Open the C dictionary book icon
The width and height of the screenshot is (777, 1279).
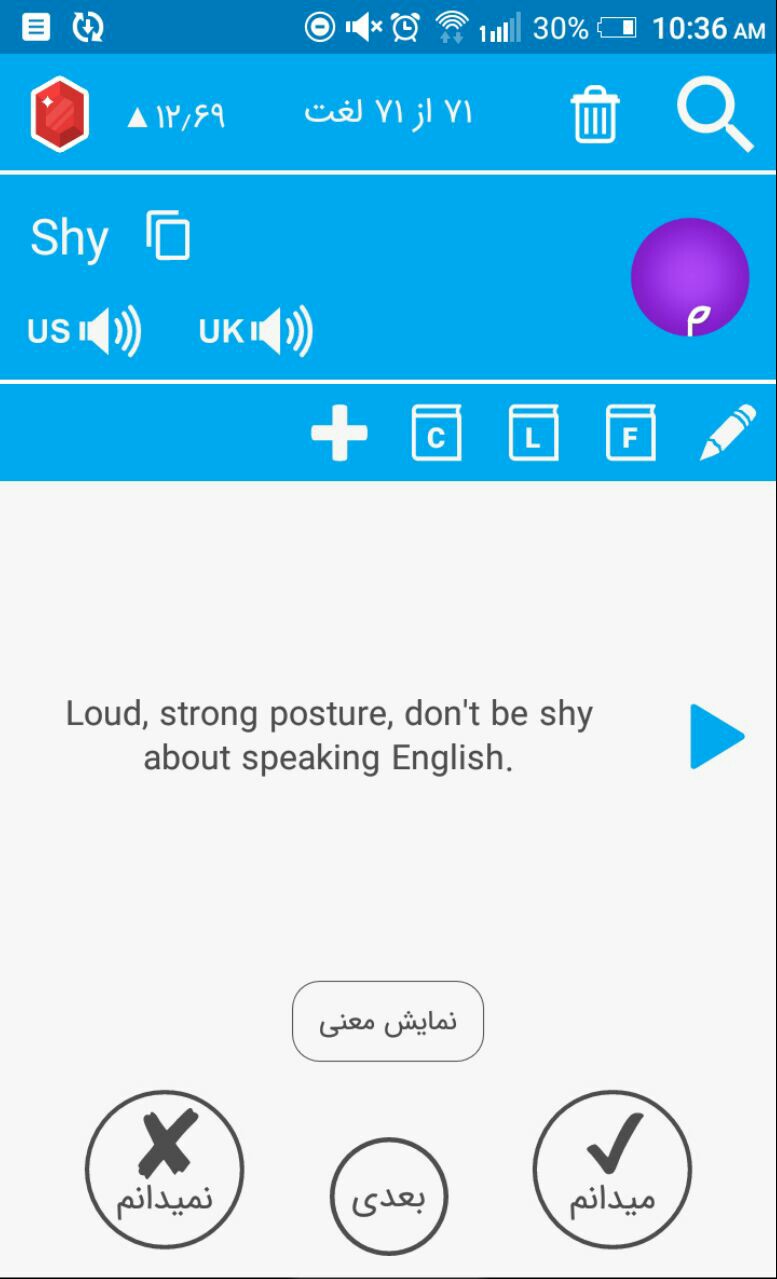[437, 433]
